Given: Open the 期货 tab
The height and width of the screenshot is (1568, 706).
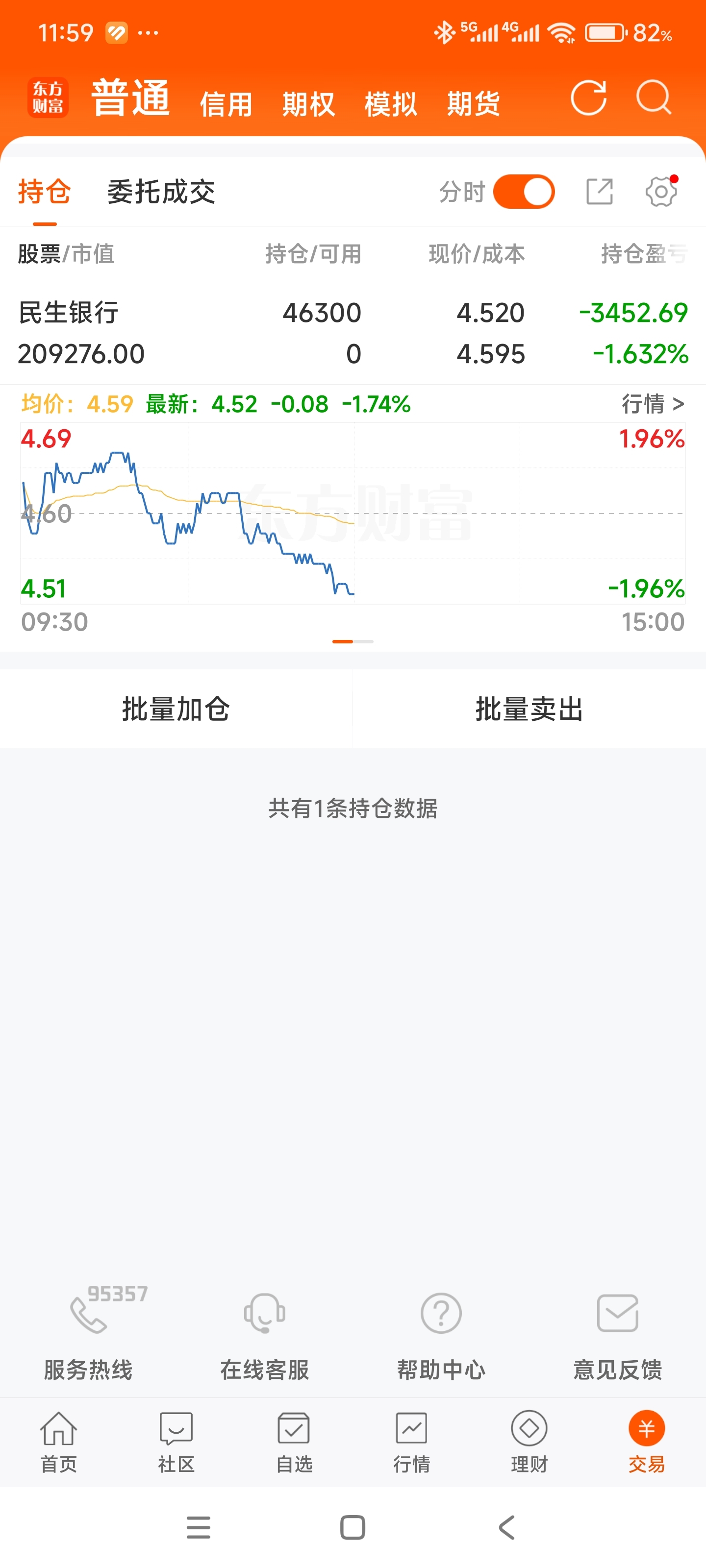Looking at the screenshot, I should [x=473, y=103].
